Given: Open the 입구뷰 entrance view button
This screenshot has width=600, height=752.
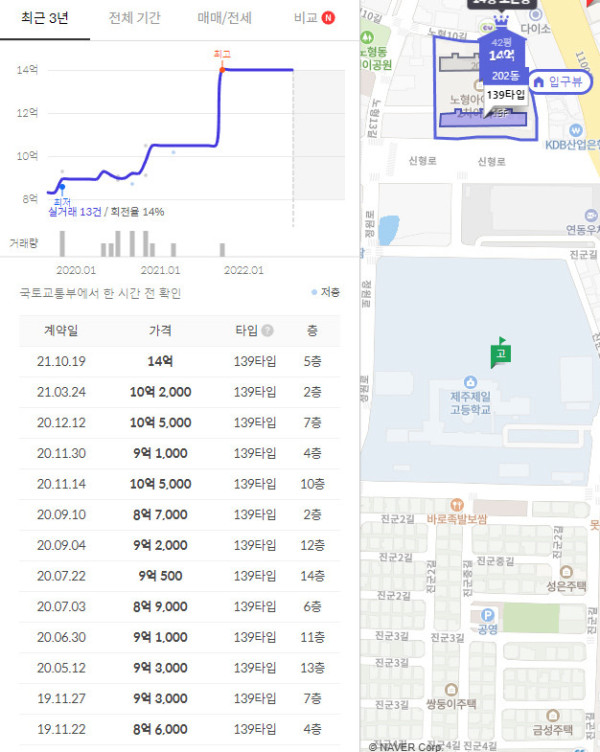Looking at the screenshot, I should pyautogui.click(x=558, y=81).
